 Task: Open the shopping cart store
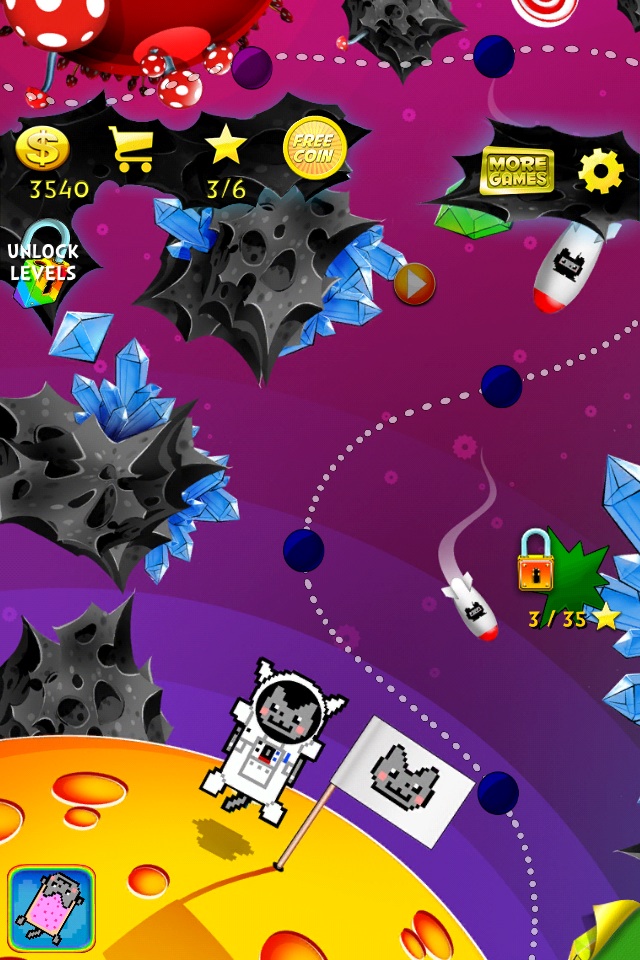131,149
